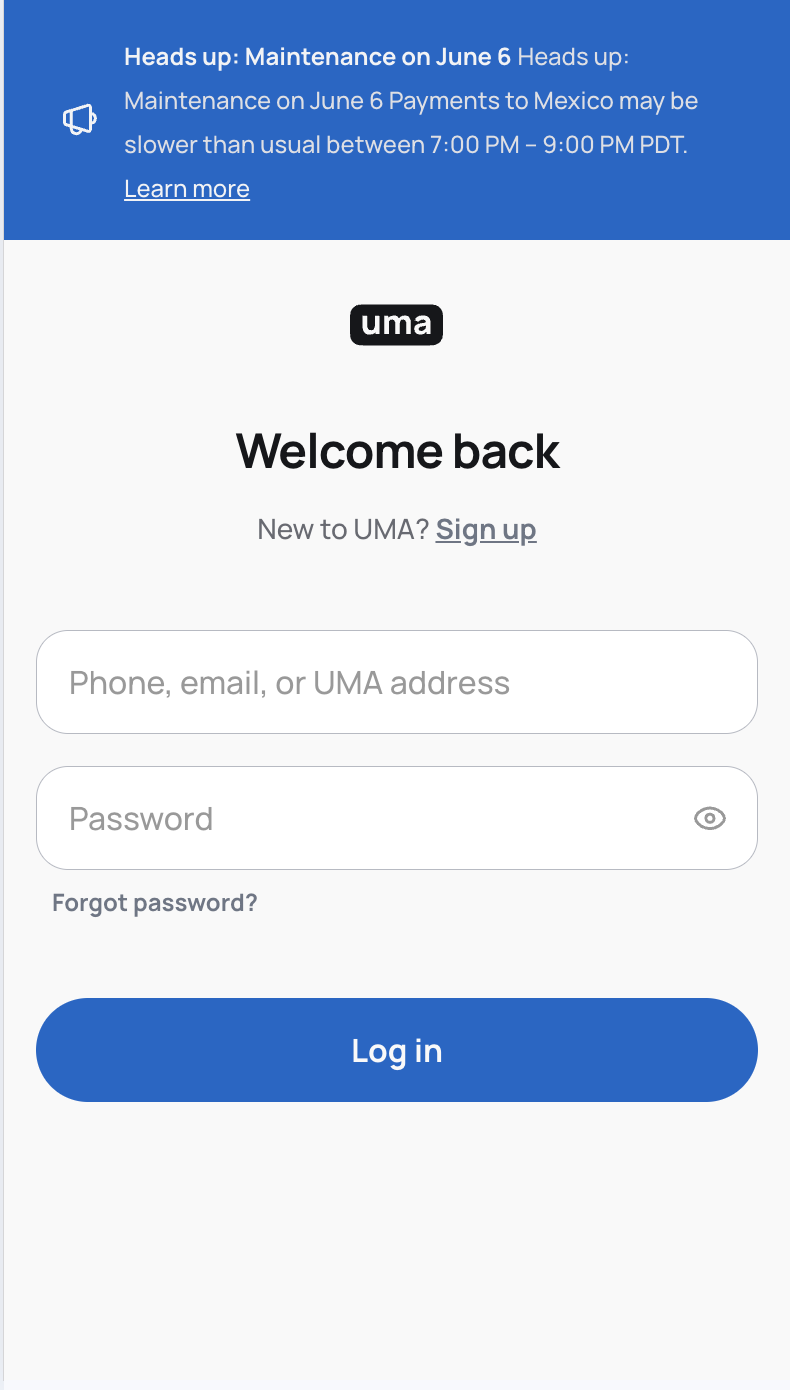790x1390 pixels.
Task: Tap the Log in button
Action: [396, 1050]
